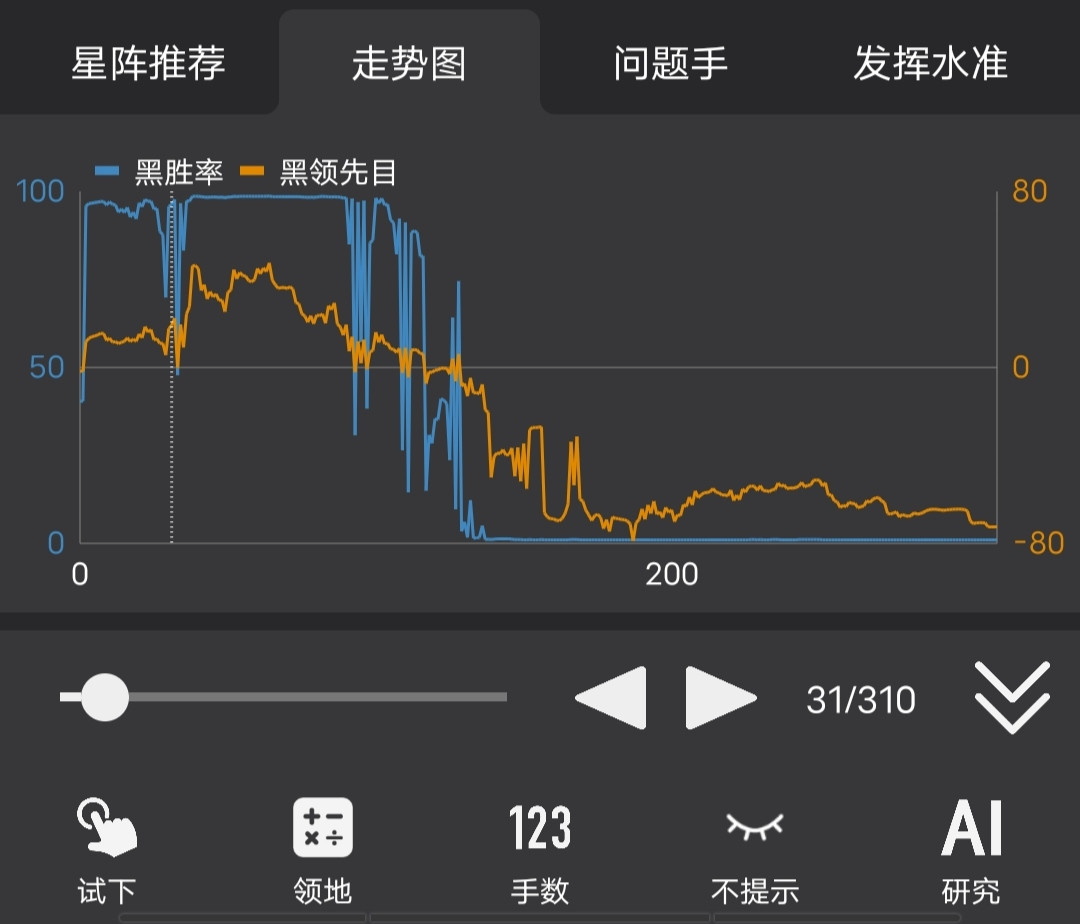Tap the move progress slider handle
The width and height of the screenshot is (1080, 924).
tap(105, 697)
